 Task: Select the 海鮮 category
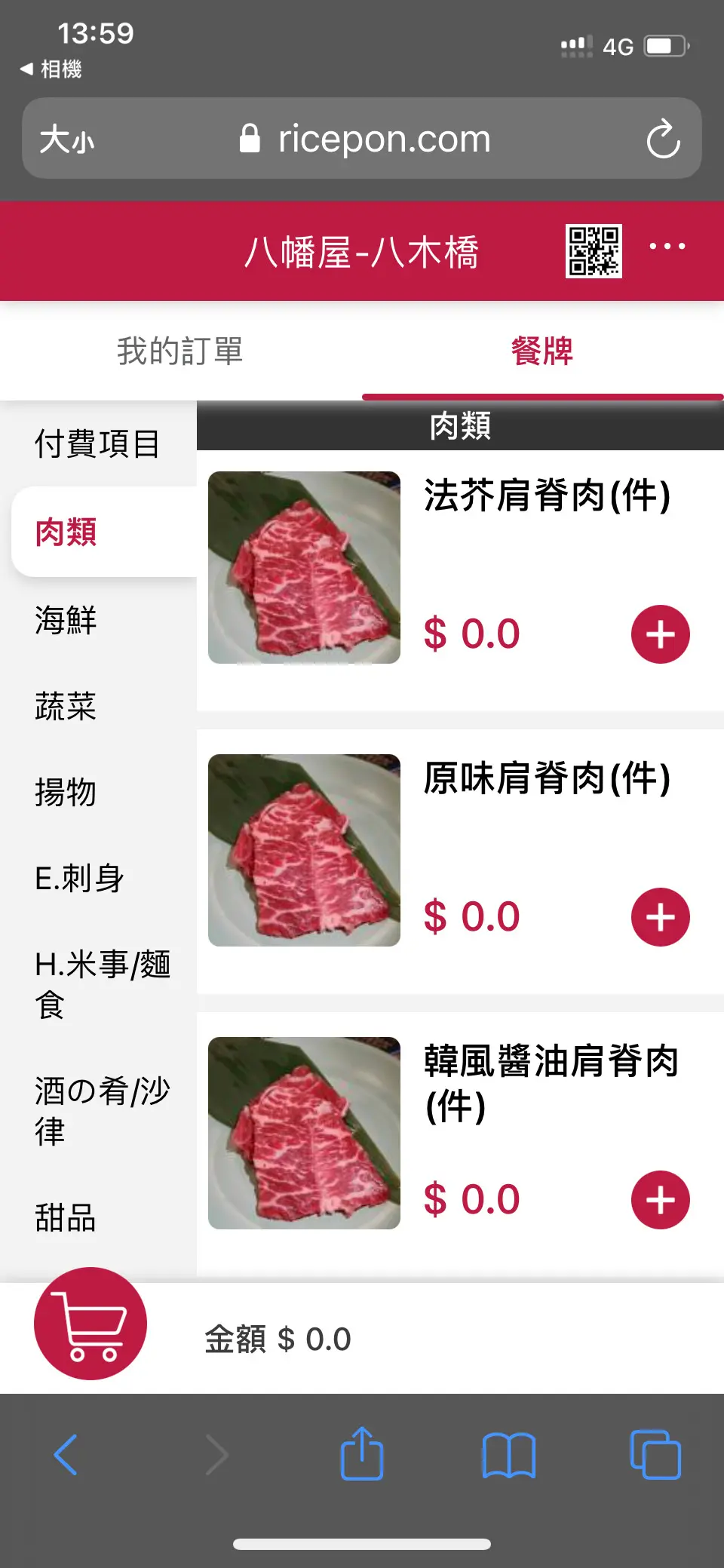[x=66, y=620]
